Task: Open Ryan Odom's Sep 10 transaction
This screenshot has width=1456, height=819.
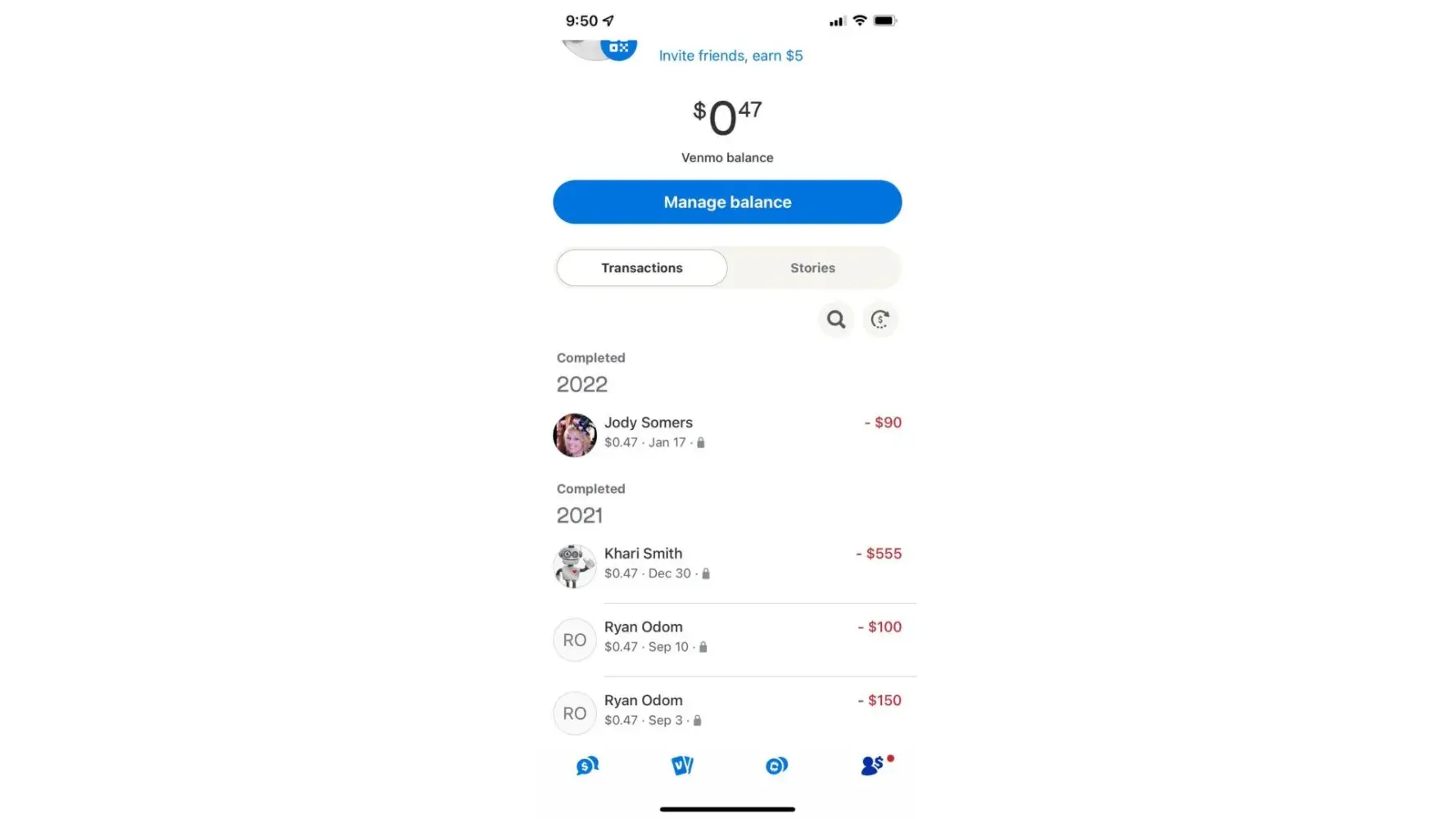Action: 727,637
